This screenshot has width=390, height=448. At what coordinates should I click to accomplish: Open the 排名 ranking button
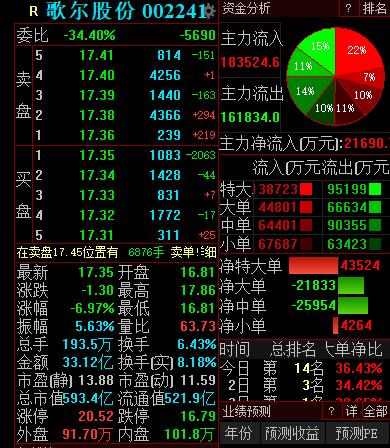coord(375,8)
